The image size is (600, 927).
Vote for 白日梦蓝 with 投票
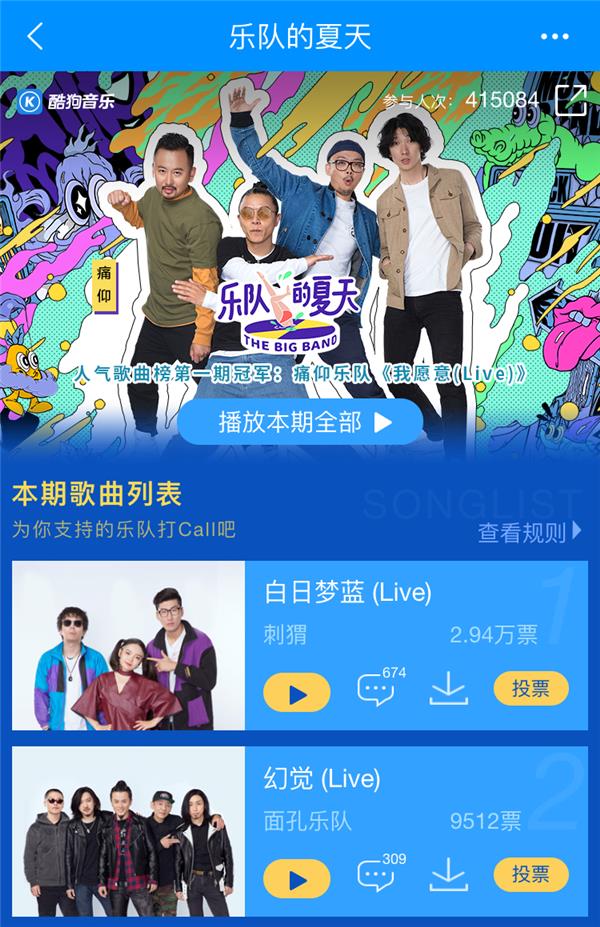click(x=531, y=688)
